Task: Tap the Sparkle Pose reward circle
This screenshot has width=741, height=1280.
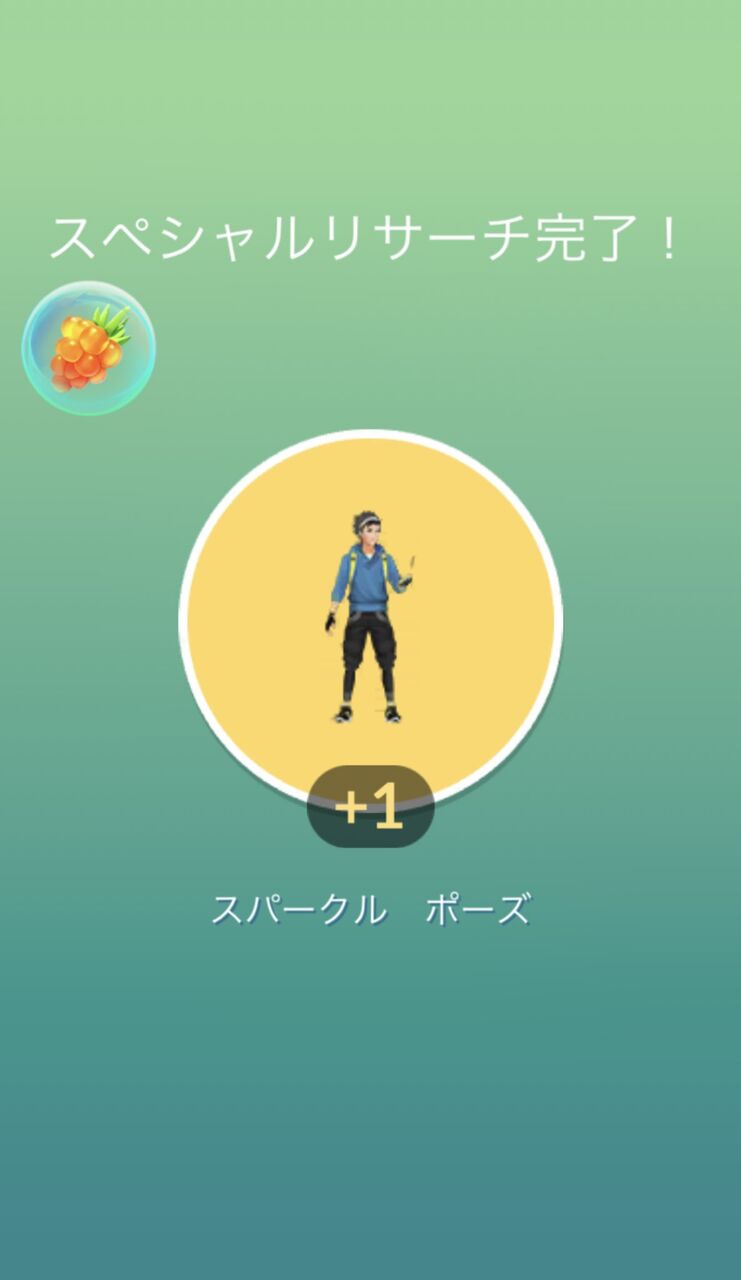Action: [x=370, y=620]
